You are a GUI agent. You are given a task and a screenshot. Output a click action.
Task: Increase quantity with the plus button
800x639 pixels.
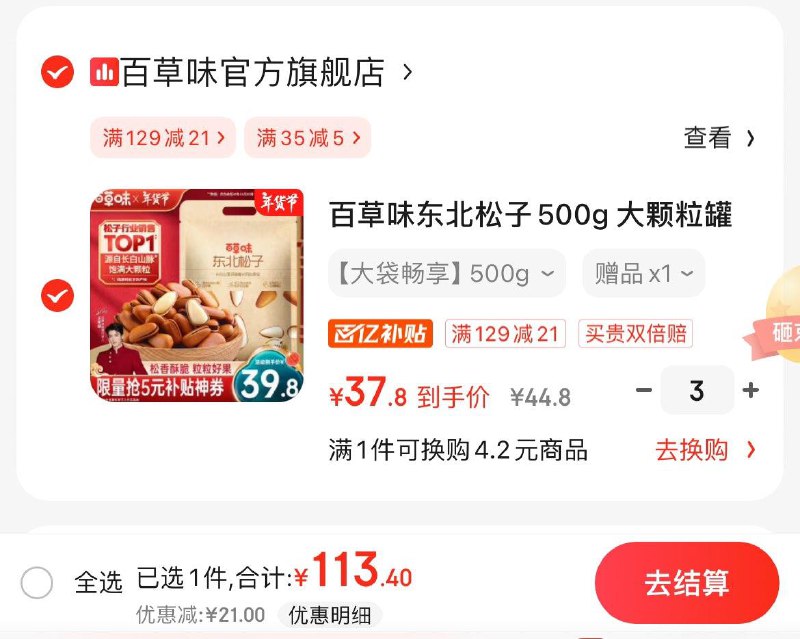[751, 390]
